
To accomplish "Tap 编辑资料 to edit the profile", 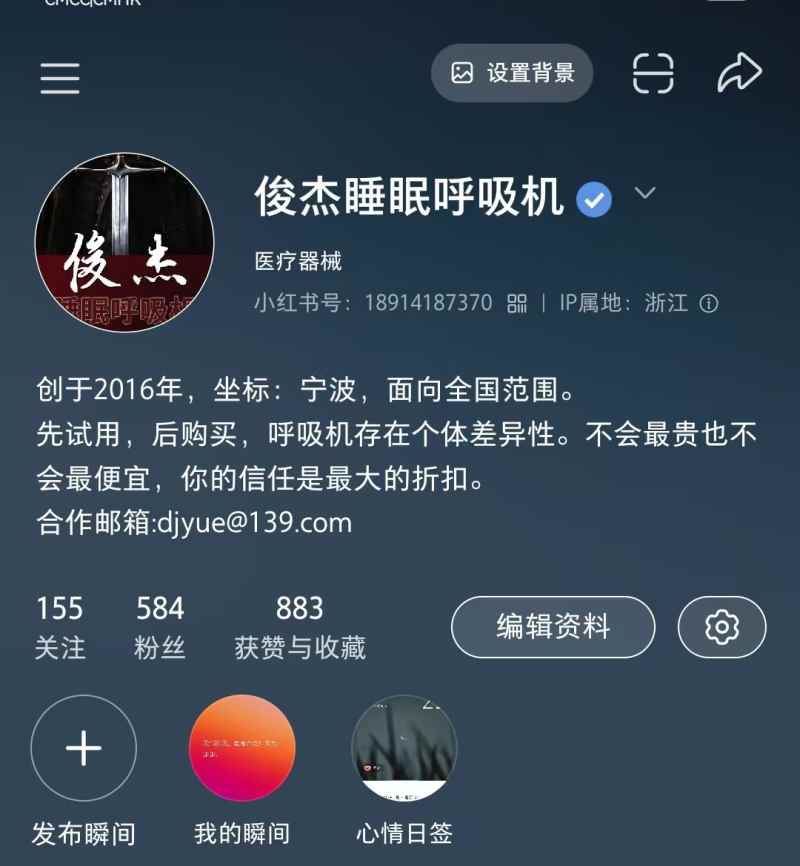I will coord(553,627).
